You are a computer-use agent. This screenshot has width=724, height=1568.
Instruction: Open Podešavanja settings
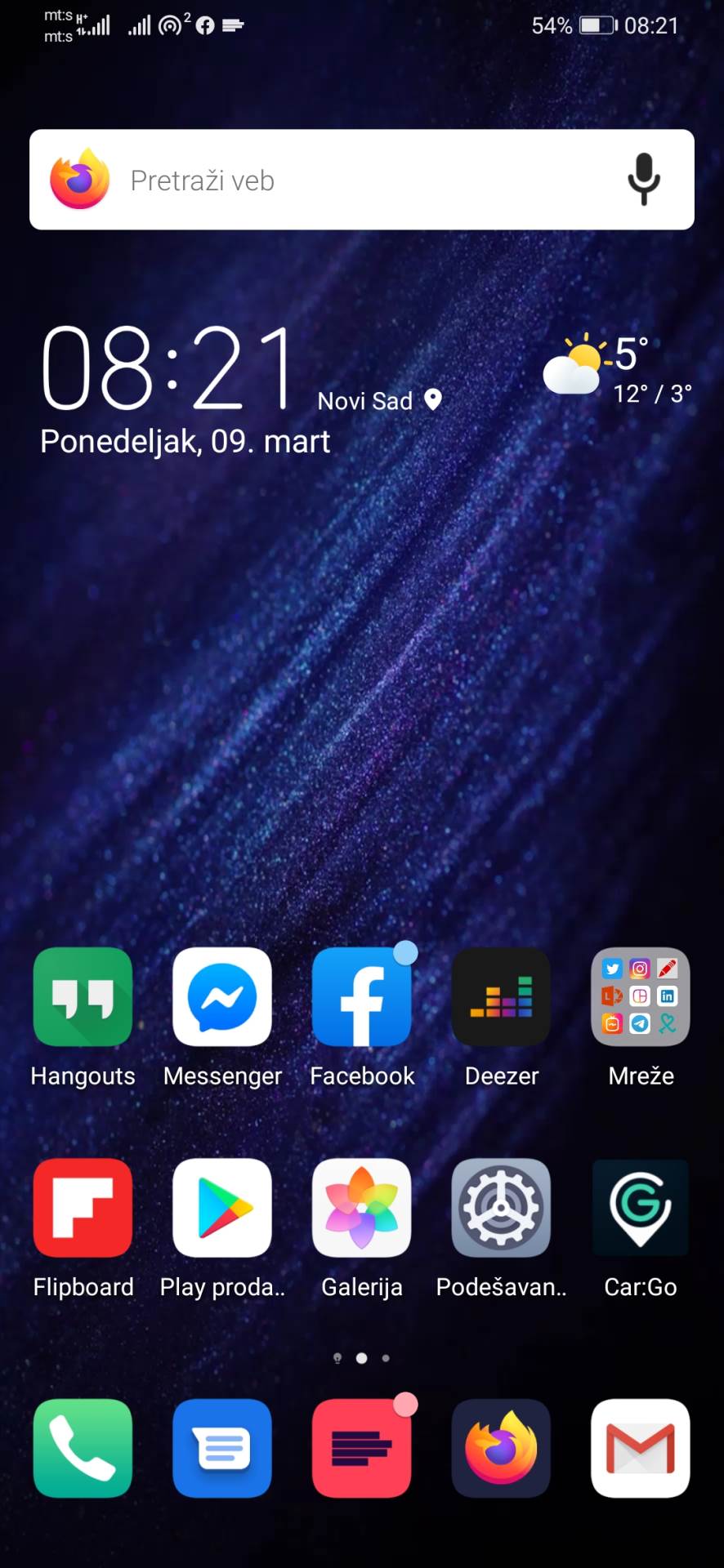[501, 1208]
